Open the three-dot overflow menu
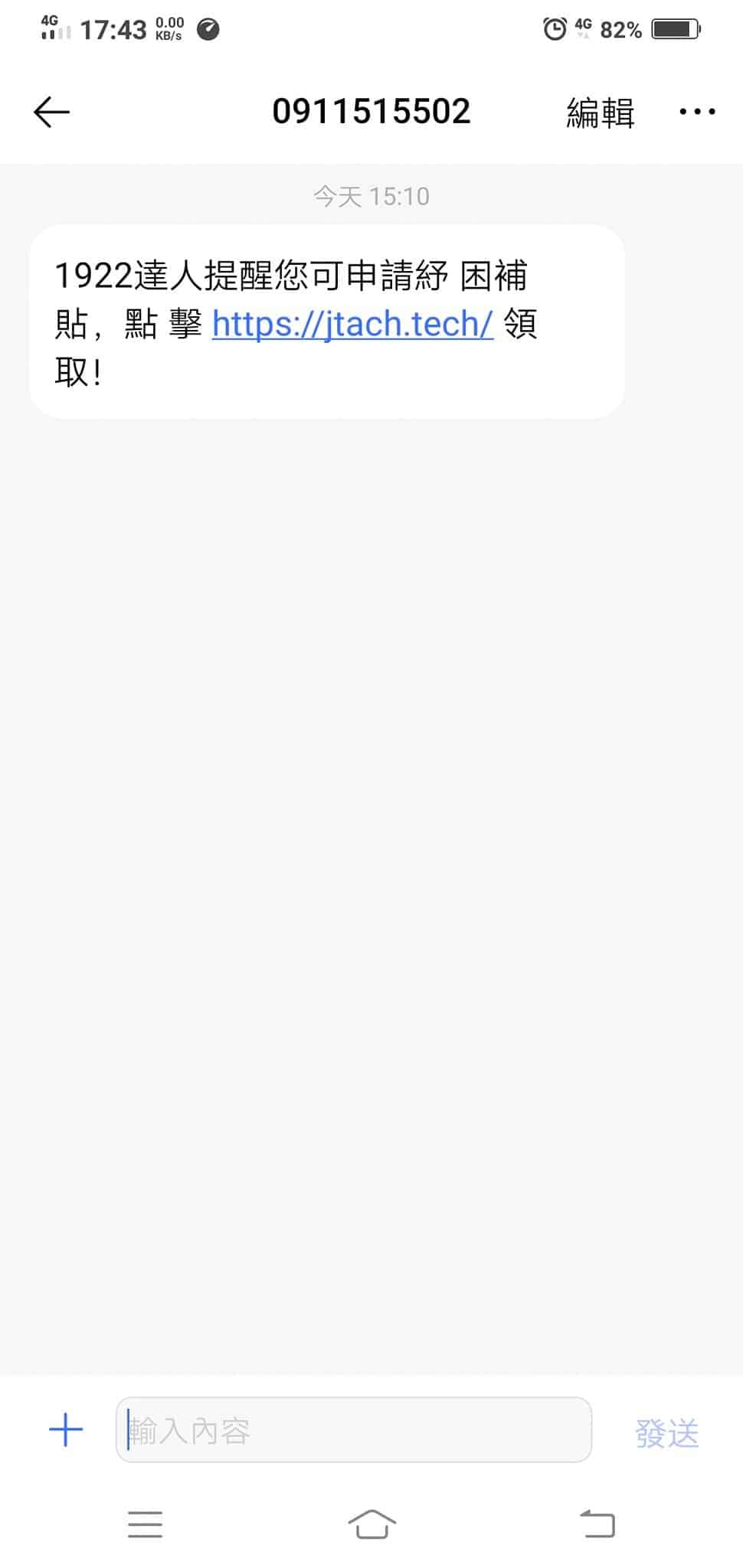The height and width of the screenshot is (1568, 743). 697,112
